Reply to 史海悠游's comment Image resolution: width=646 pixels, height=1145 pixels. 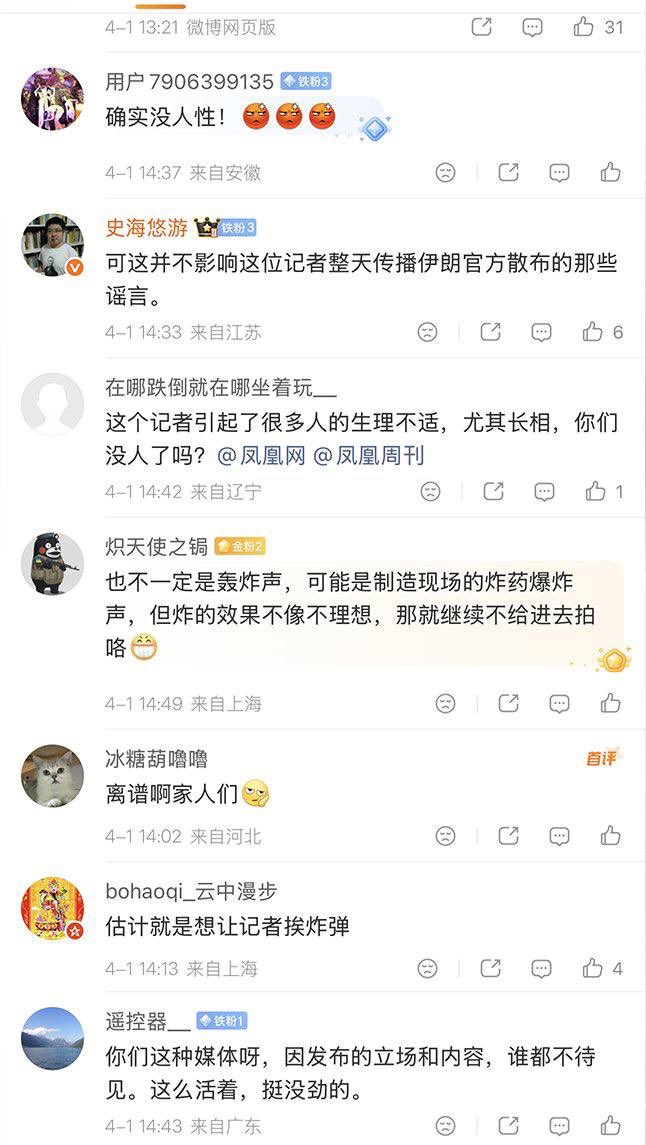(x=541, y=332)
